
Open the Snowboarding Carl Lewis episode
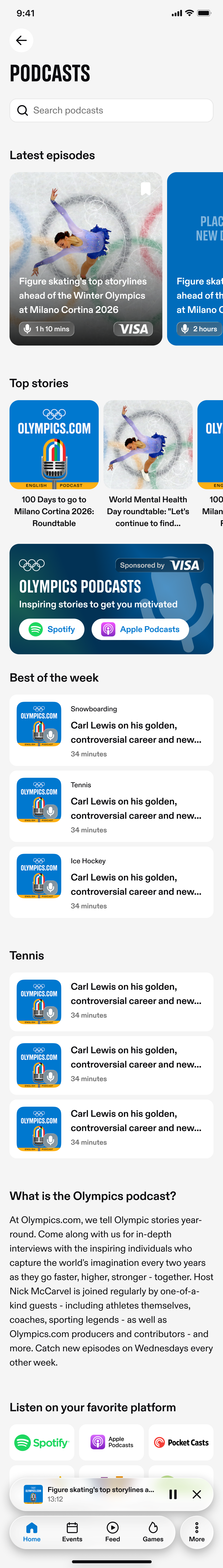[111, 730]
